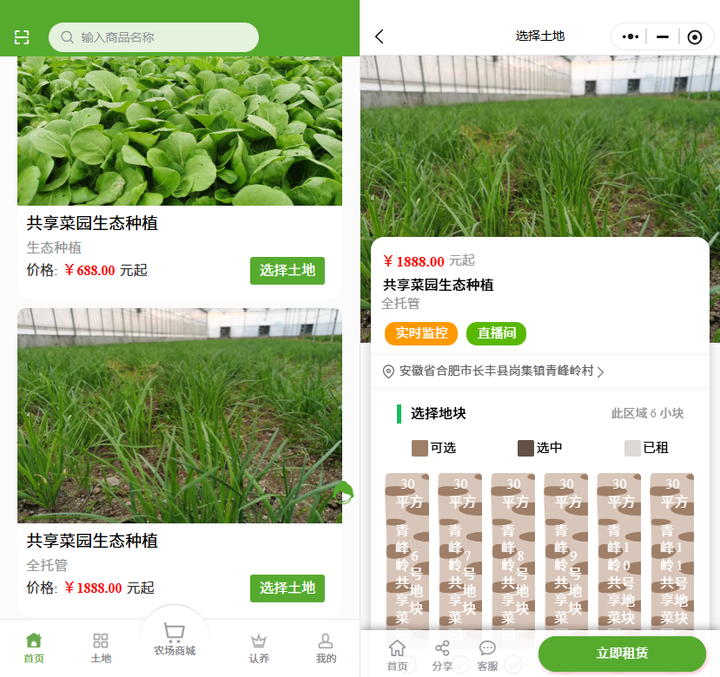This screenshot has height=677, width=720.
Task: Tap 选择土地 for the ¥688.00 生态种植 garden
Action: [287, 270]
